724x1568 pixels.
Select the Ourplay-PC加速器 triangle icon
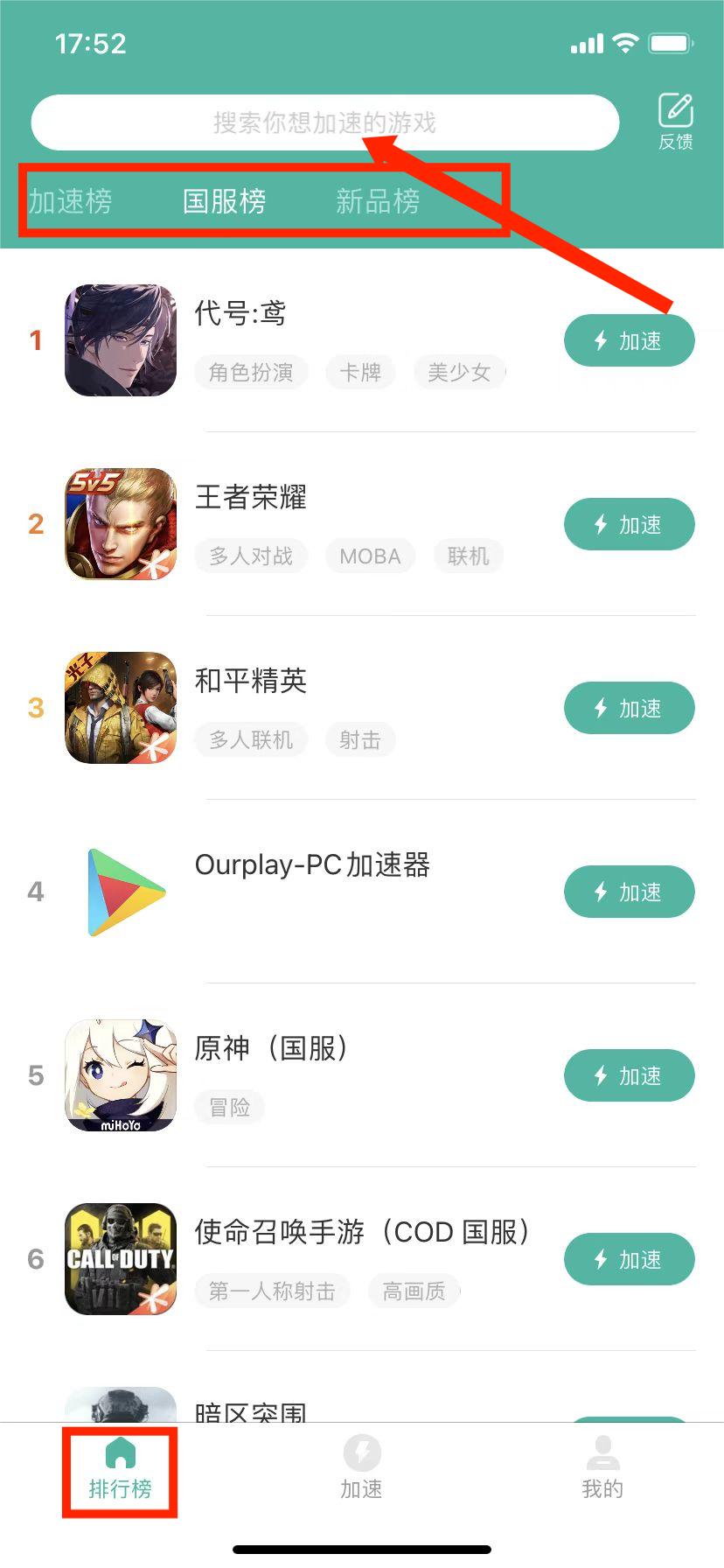[120, 892]
